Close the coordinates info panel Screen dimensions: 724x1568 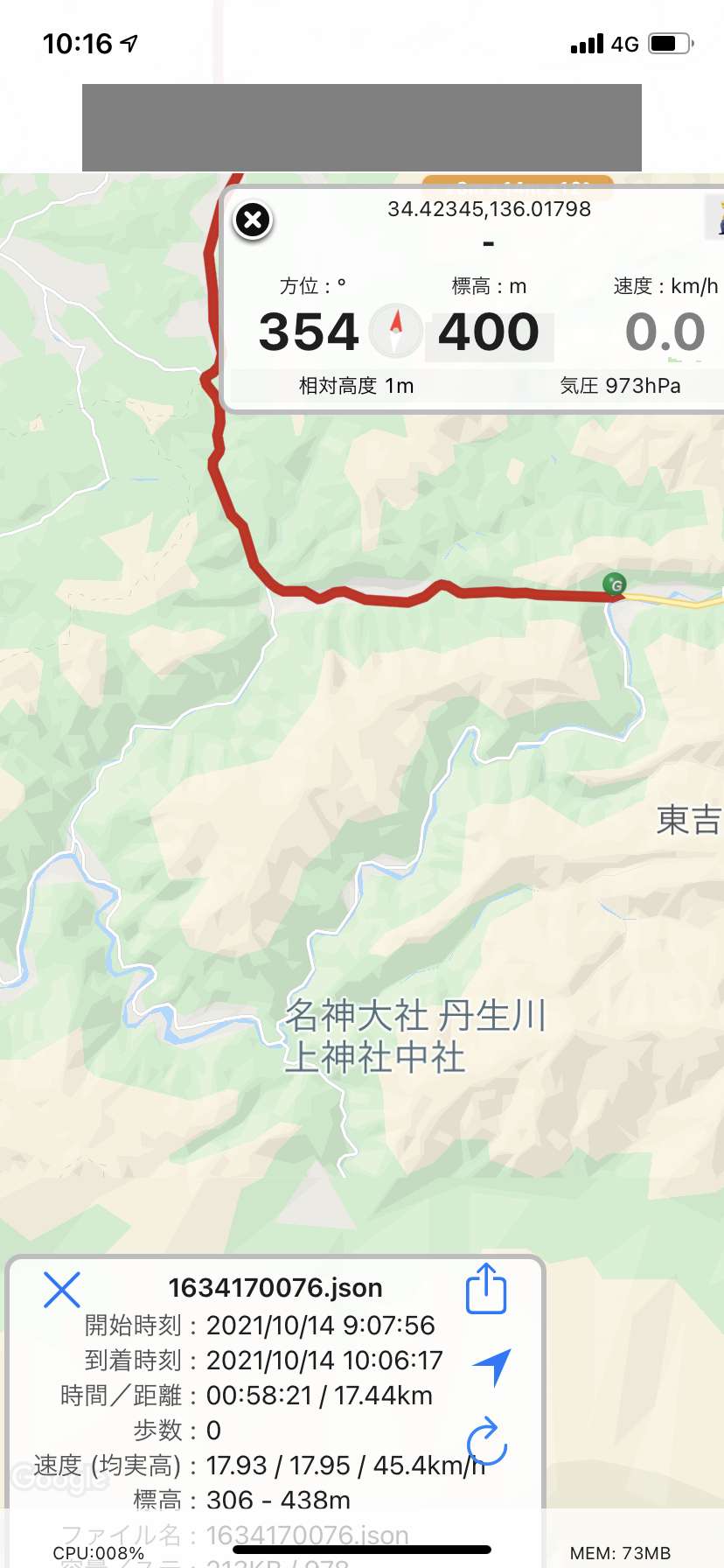(x=253, y=220)
